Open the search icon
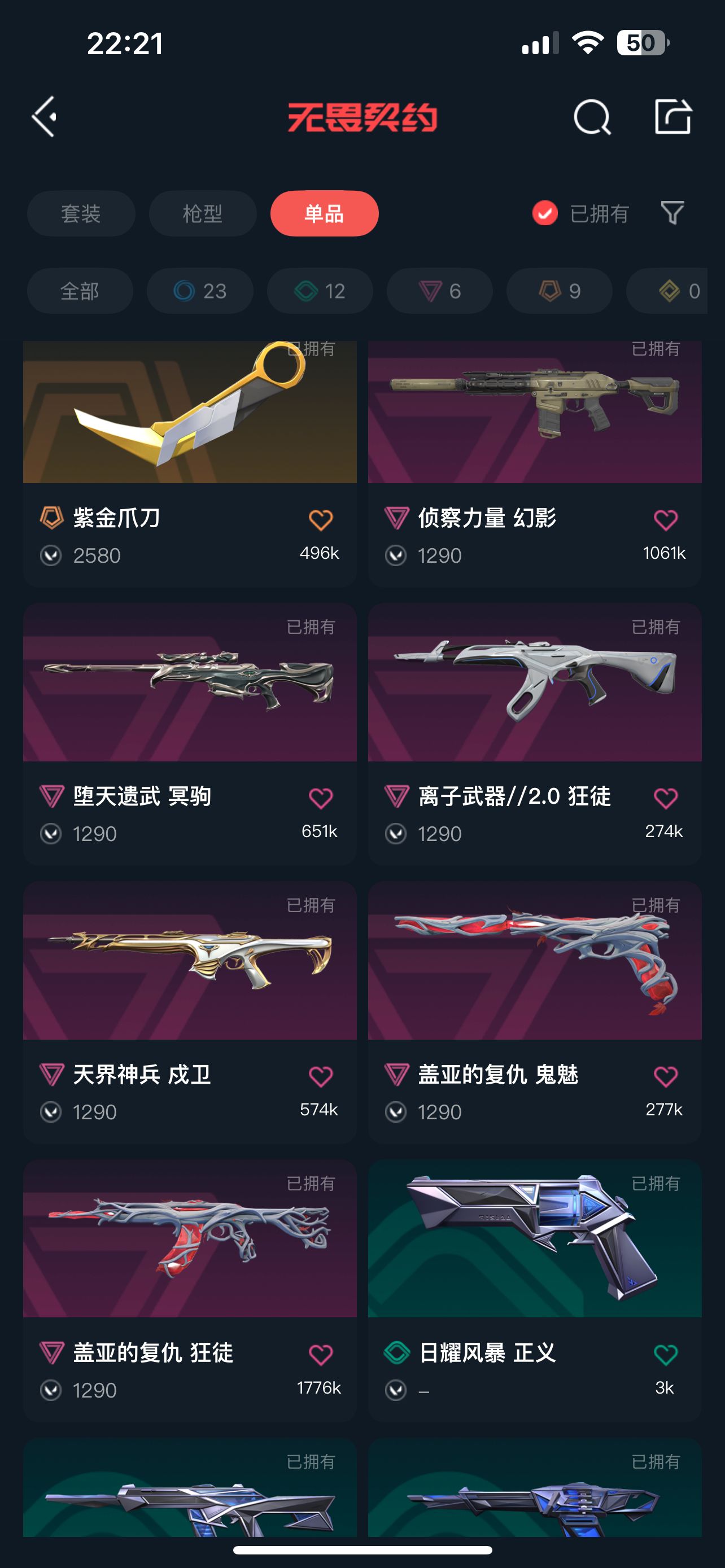 pyautogui.click(x=592, y=116)
